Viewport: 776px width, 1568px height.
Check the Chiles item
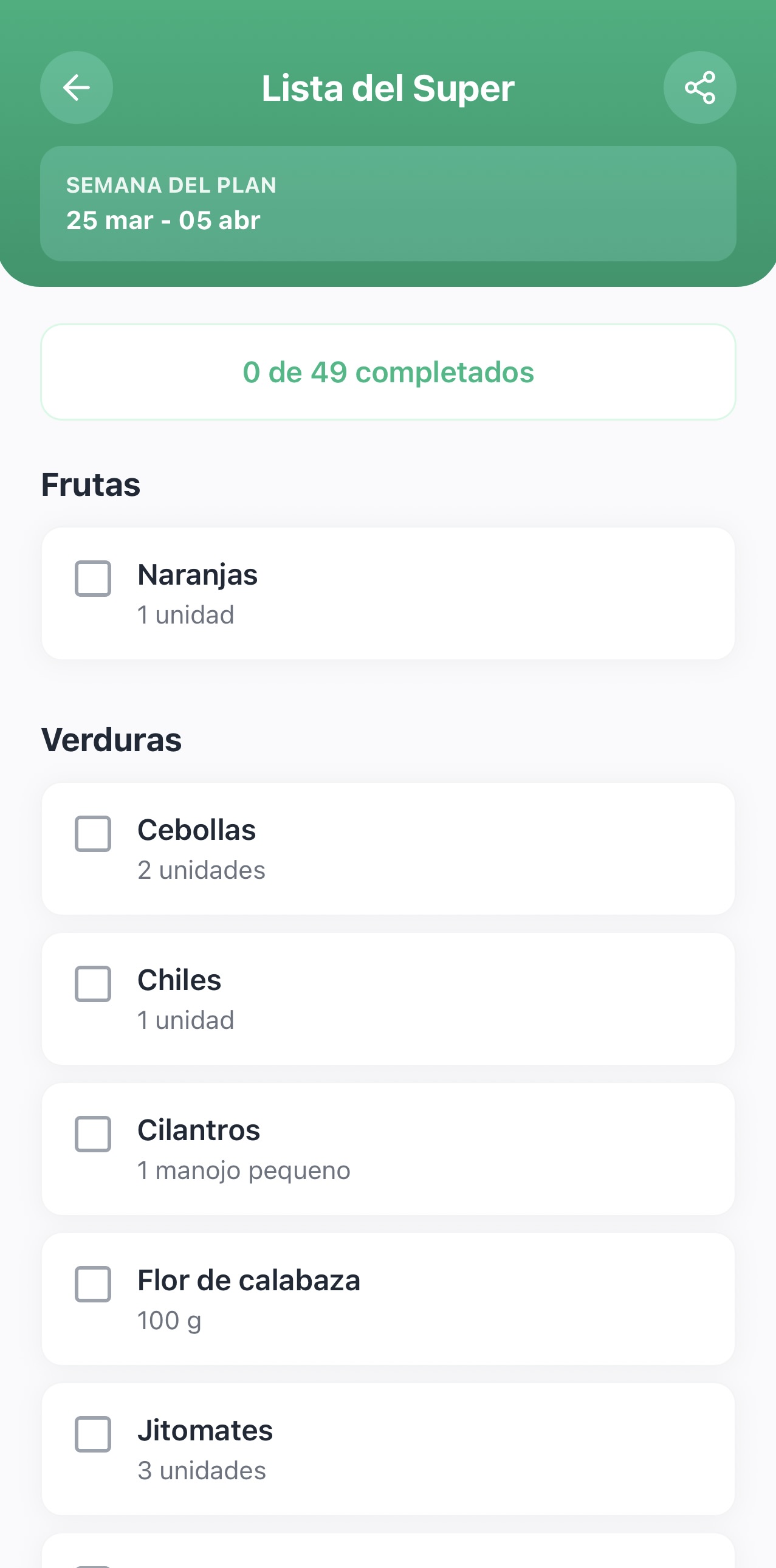click(x=92, y=985)
